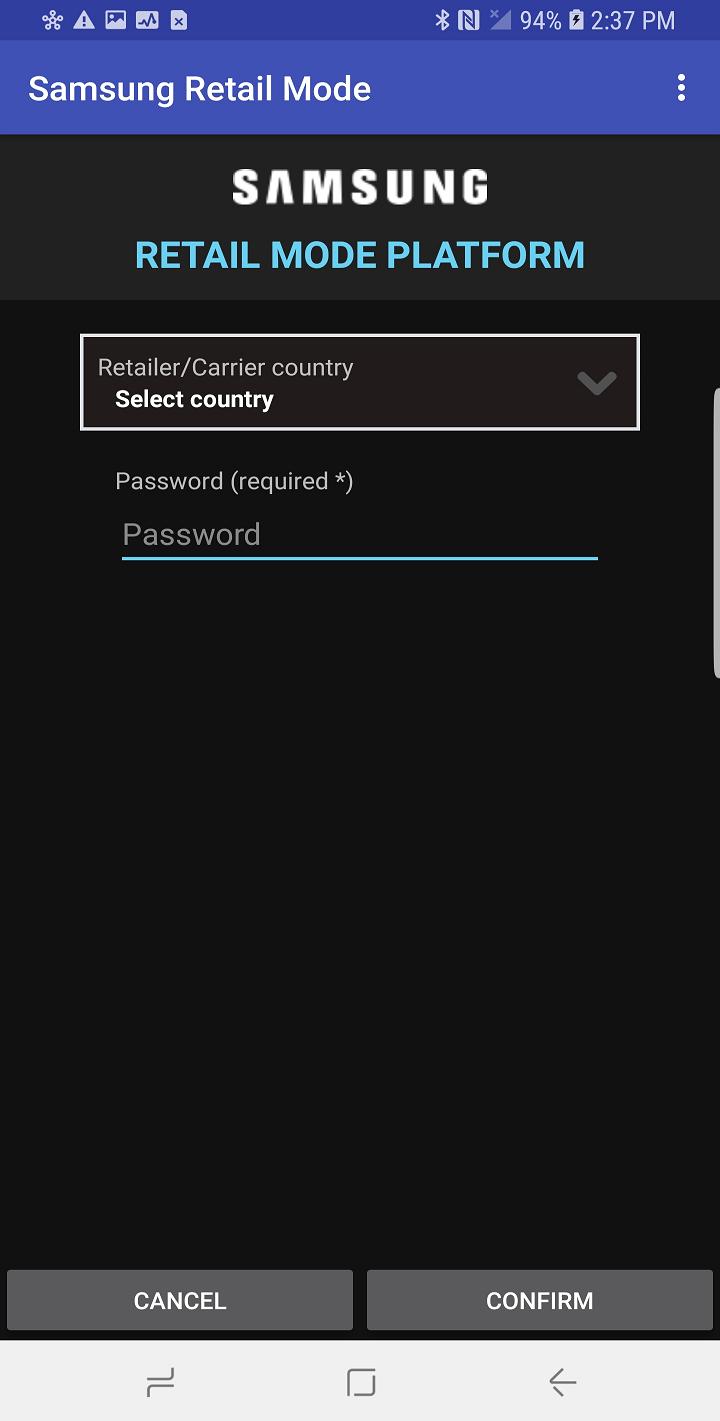Tap the CONFIRM button
Screen dimensions: 720x1421
pos(540,1300)
